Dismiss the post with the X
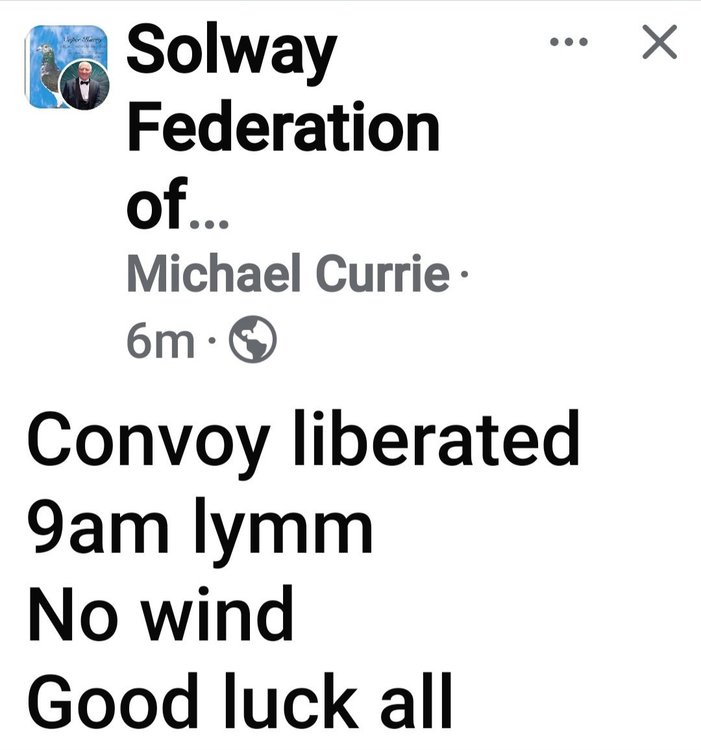701x750 pixels. (659, 42)
